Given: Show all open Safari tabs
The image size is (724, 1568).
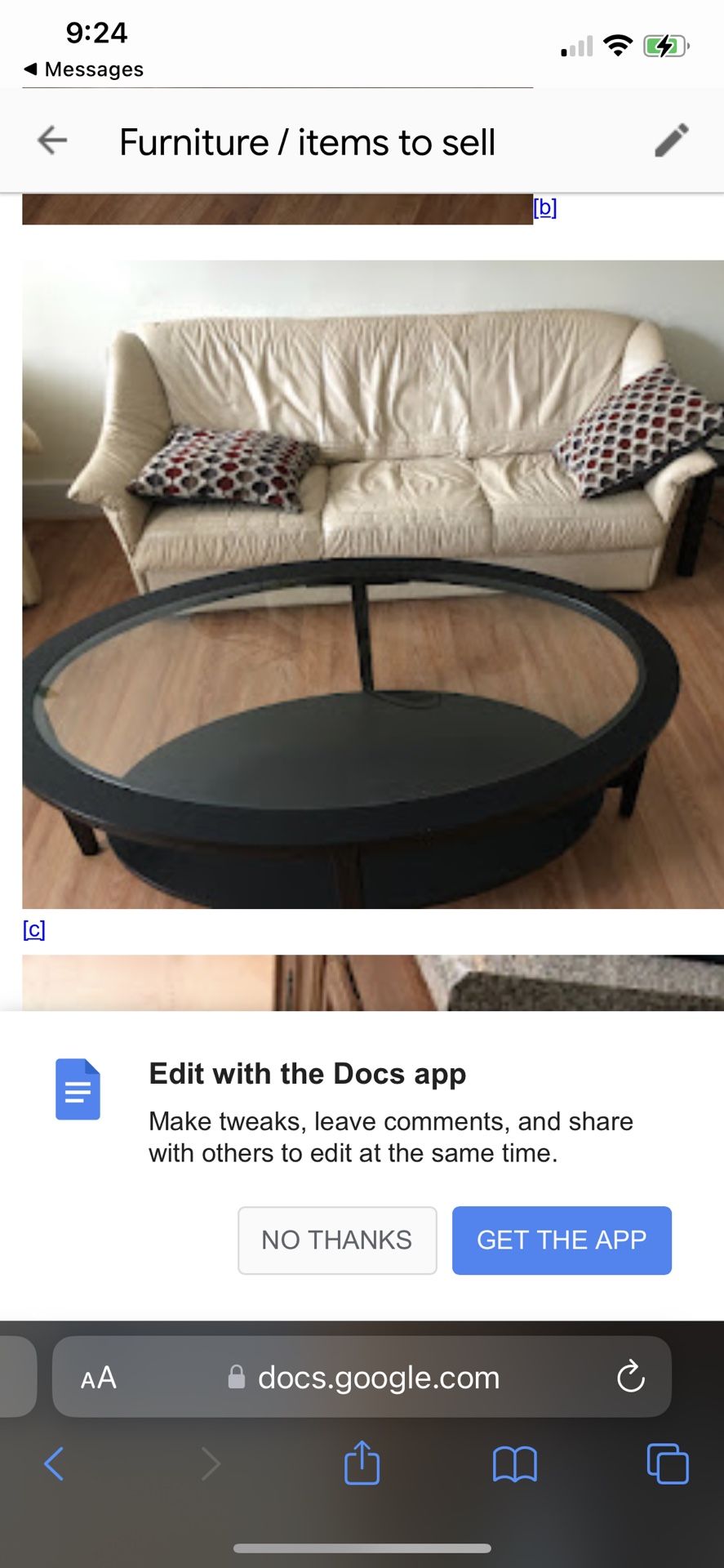Looking at the screenshot, I should (667, 1463).
